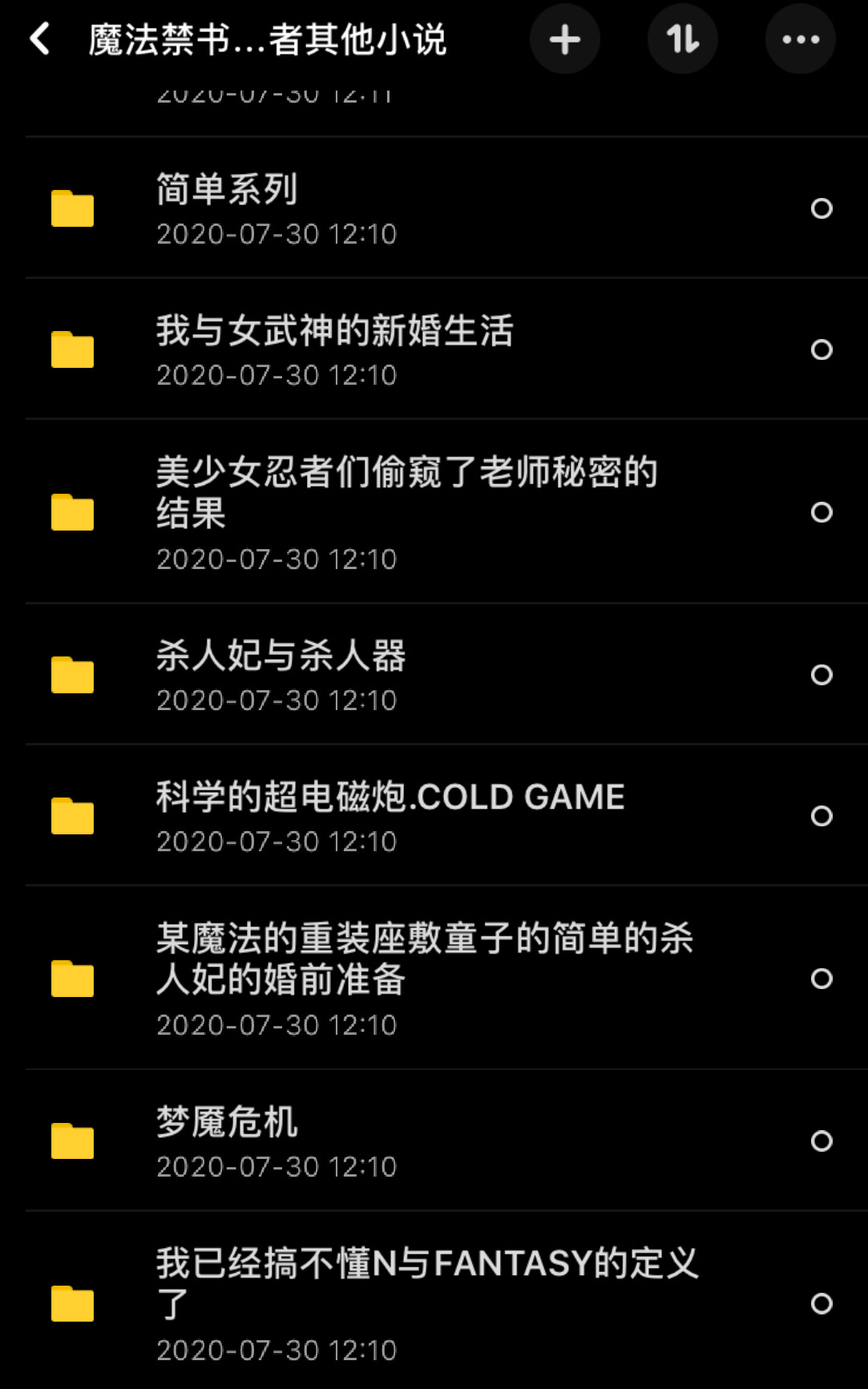Open the sort order icon
This screenshot has height=1389, width=868.
coord(682,38)
